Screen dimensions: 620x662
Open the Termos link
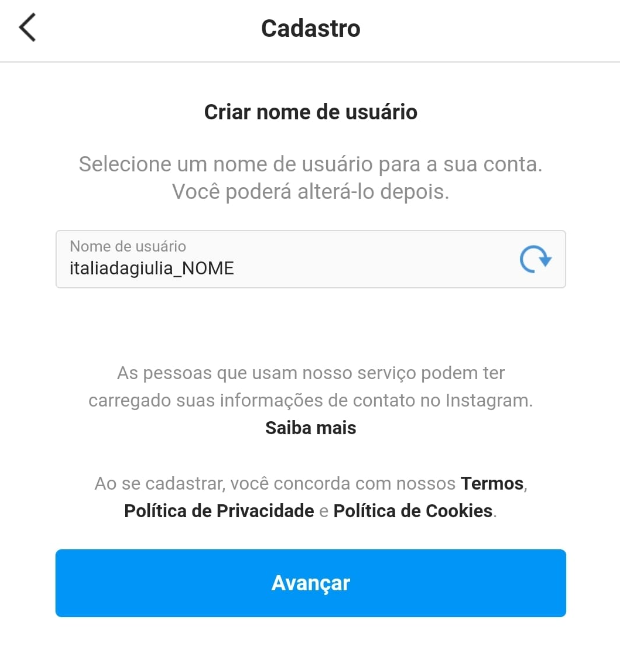coord(492,484)
